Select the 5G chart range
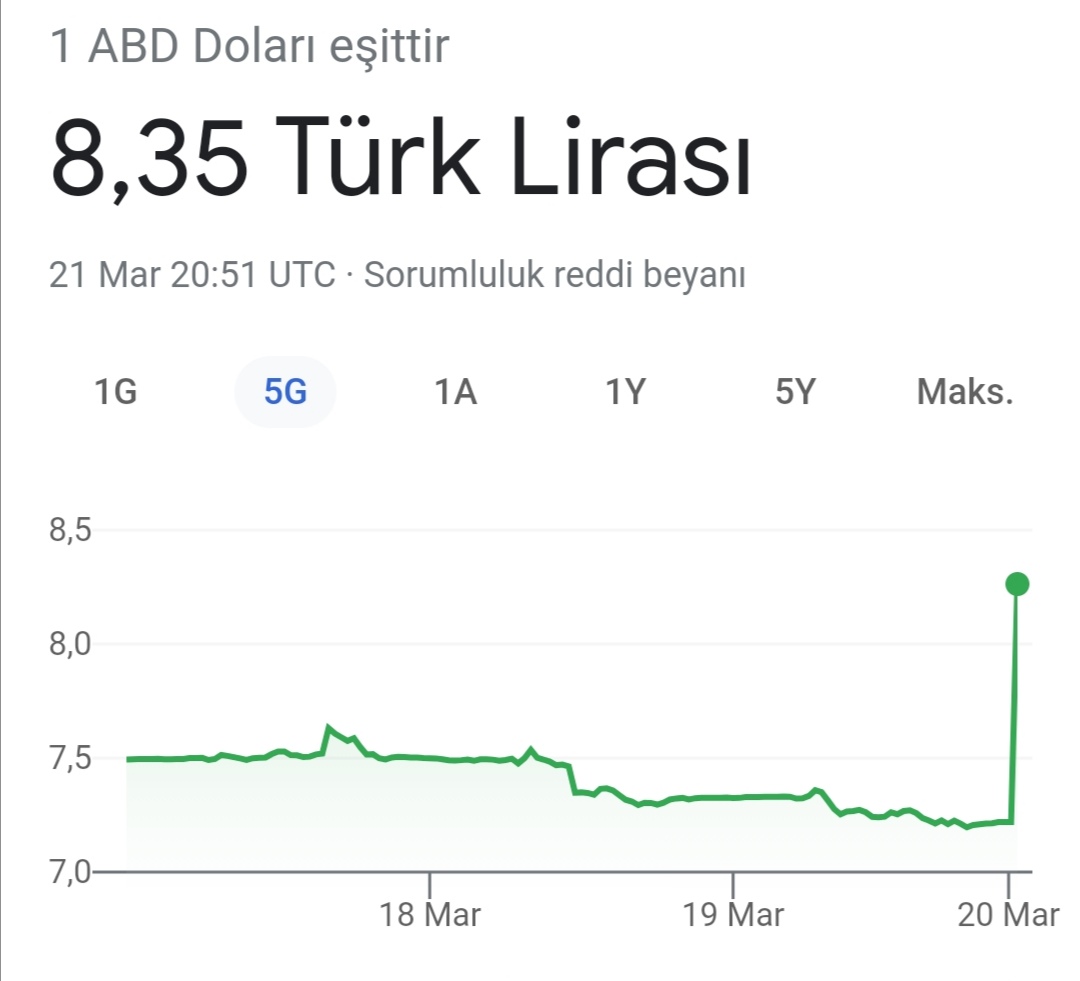 coord(285,393)
